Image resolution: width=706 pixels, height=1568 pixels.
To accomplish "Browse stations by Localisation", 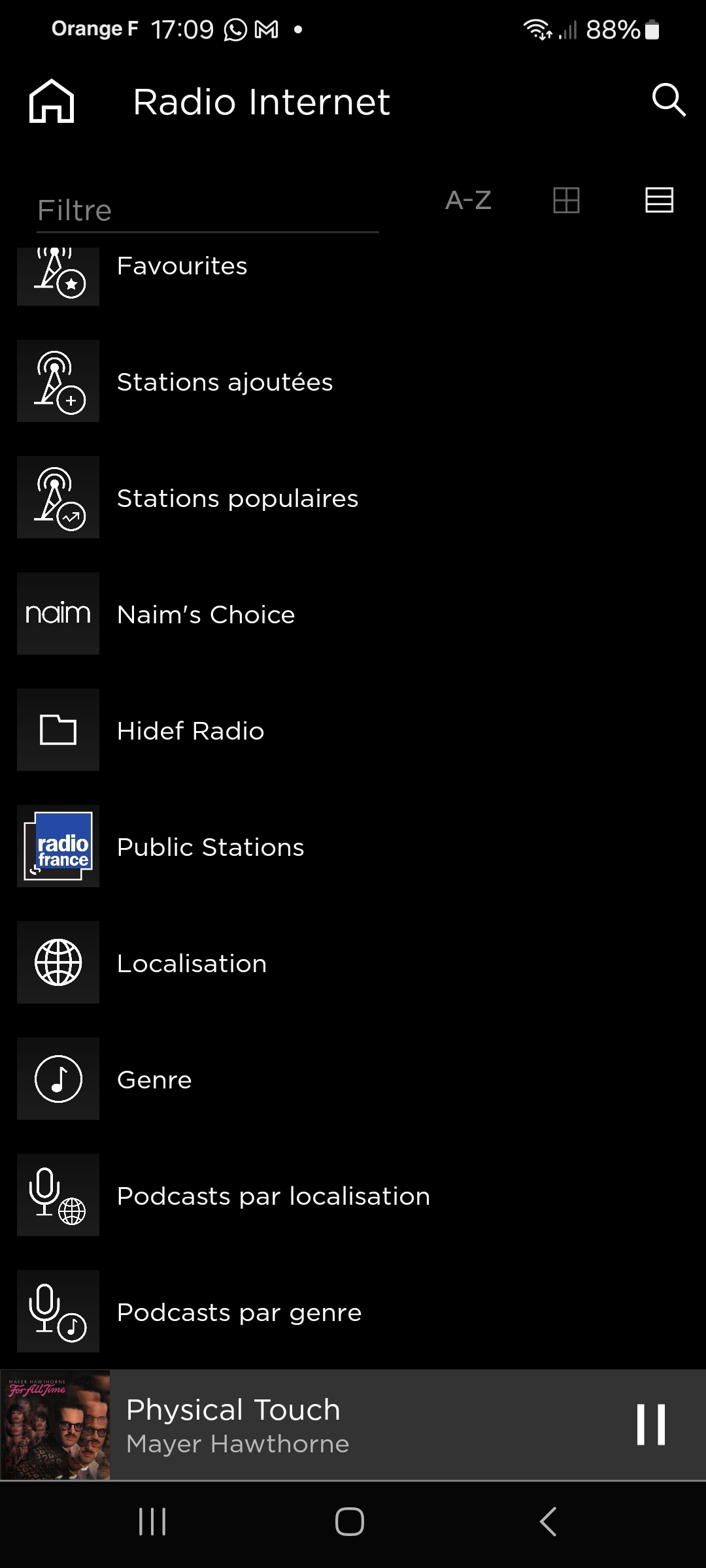I will click(x=192, y=964).
